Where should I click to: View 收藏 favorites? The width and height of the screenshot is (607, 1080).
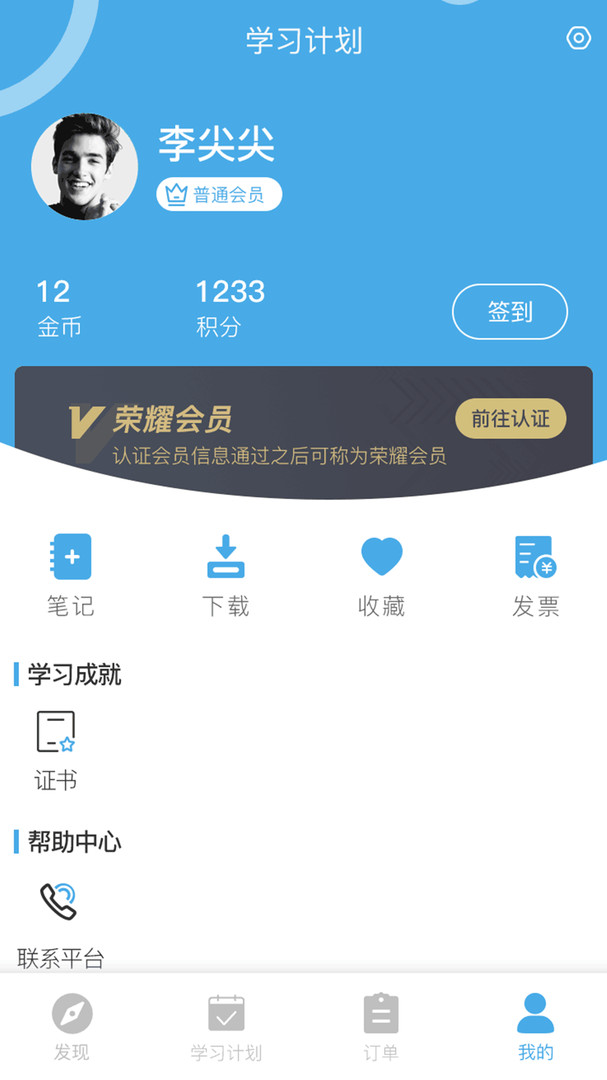click(x=381, y=576)
